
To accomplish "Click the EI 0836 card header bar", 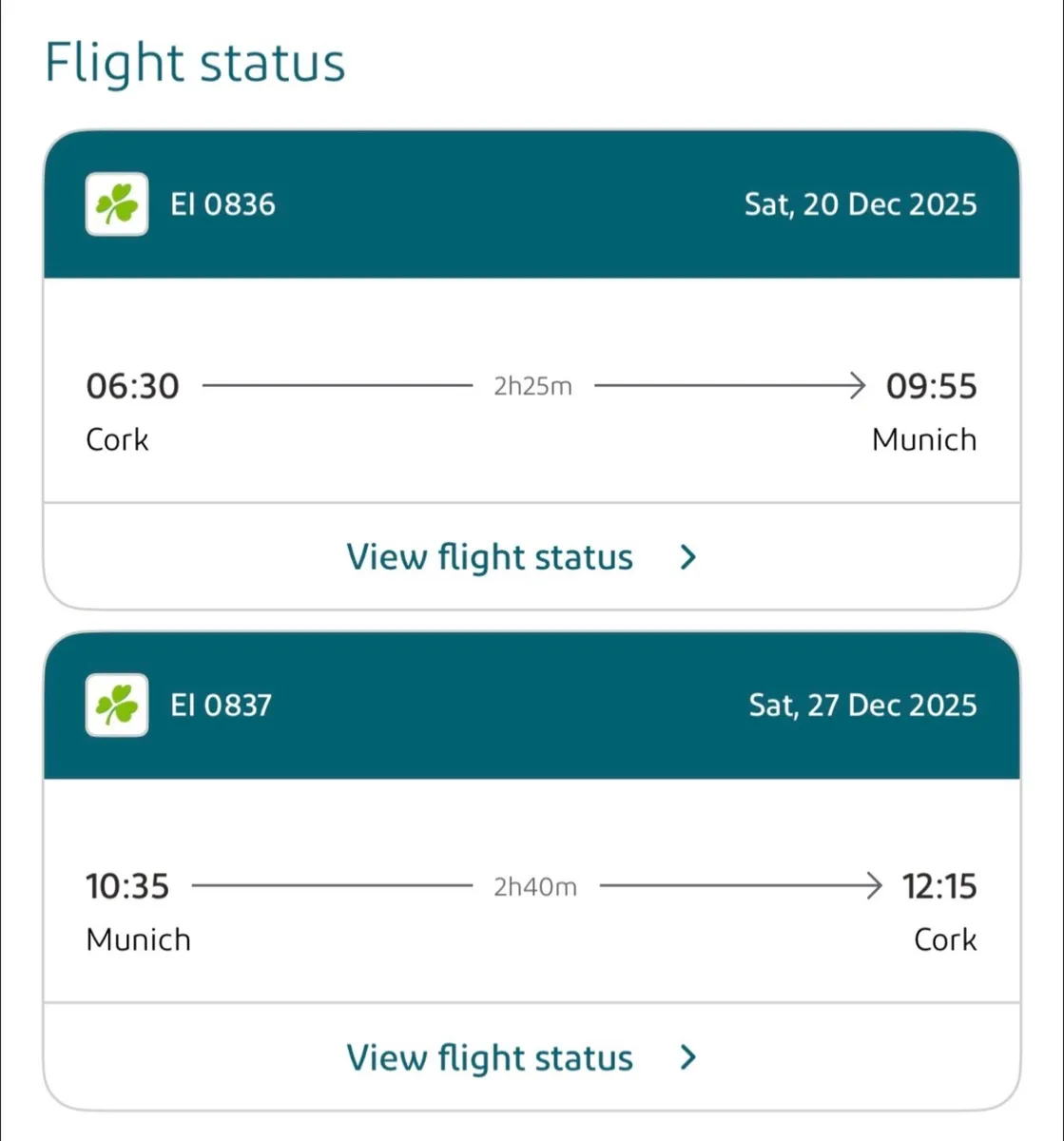I will 532,203.
